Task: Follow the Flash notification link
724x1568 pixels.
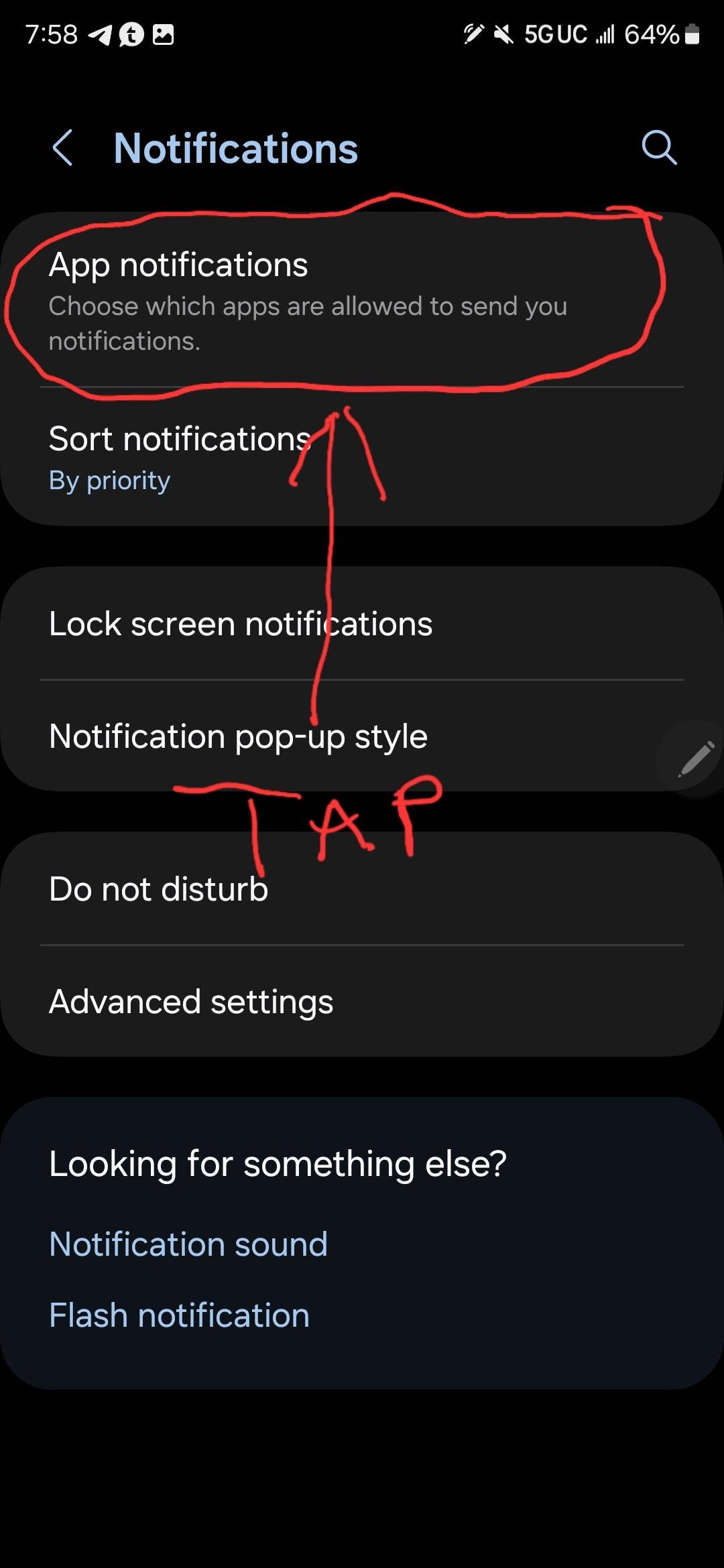Action: (x=179, y=1315)
